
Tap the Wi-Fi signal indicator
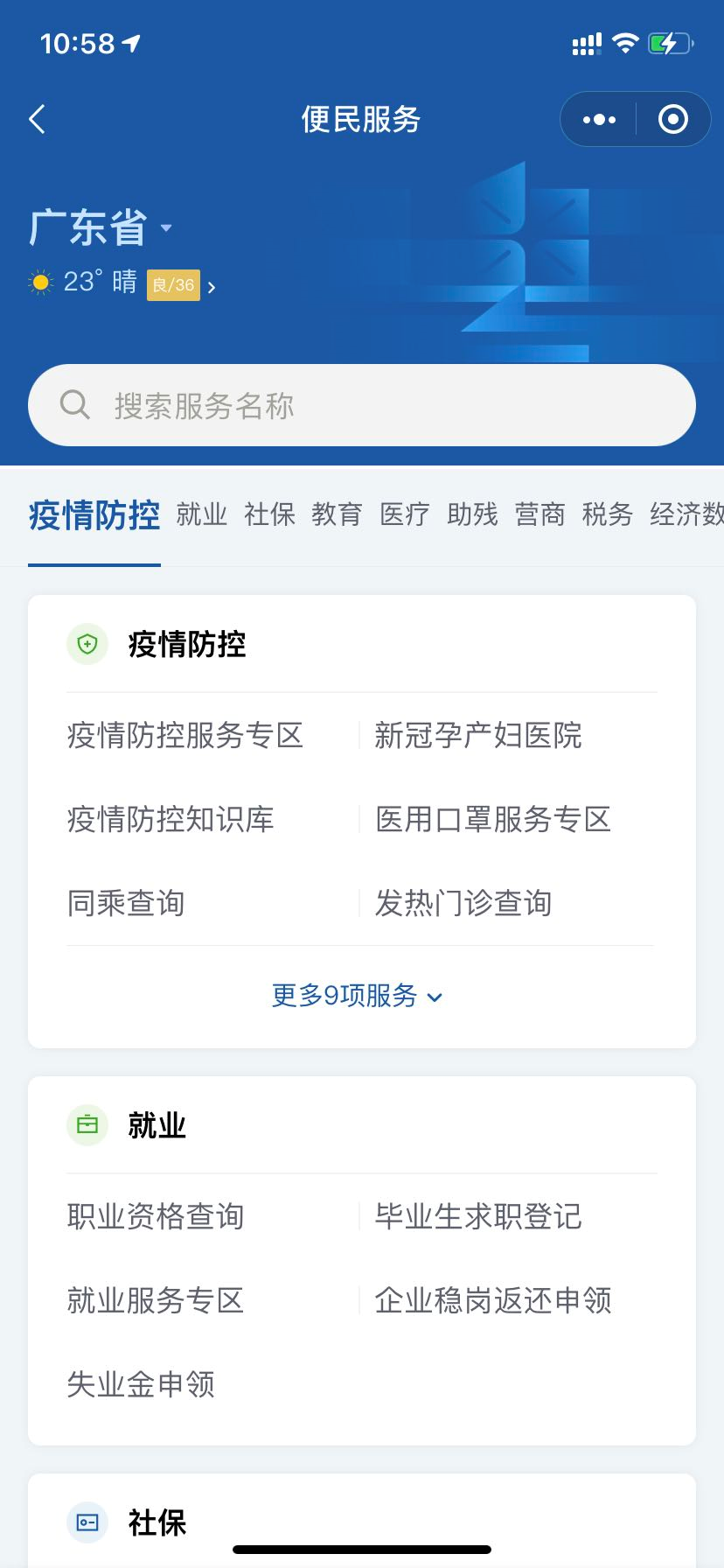[625, 42]
